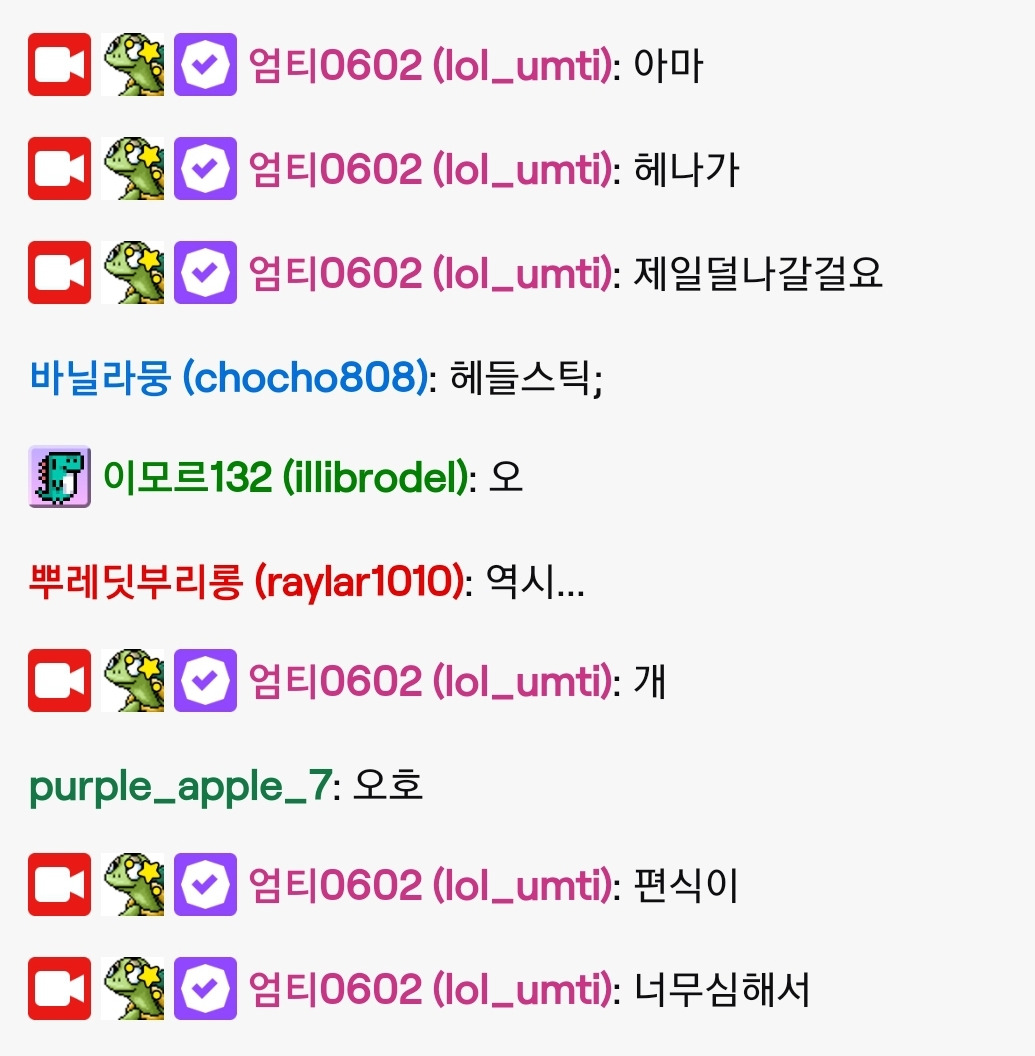This screenshot has width=1035, height=1056.
Task: Open the user card for 이모르132 (illibrodel)
Action: pyautogui.click(x=286, y=477)
